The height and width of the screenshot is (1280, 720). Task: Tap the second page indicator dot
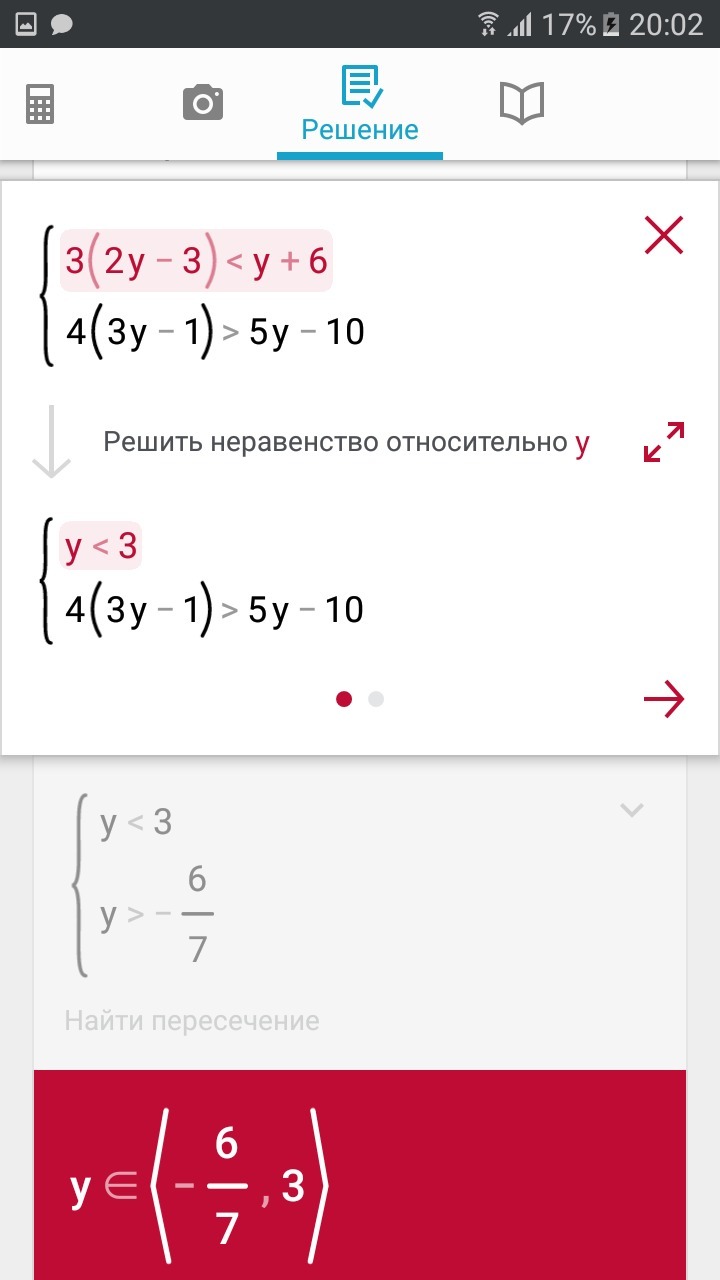click(x=376, y=699)
